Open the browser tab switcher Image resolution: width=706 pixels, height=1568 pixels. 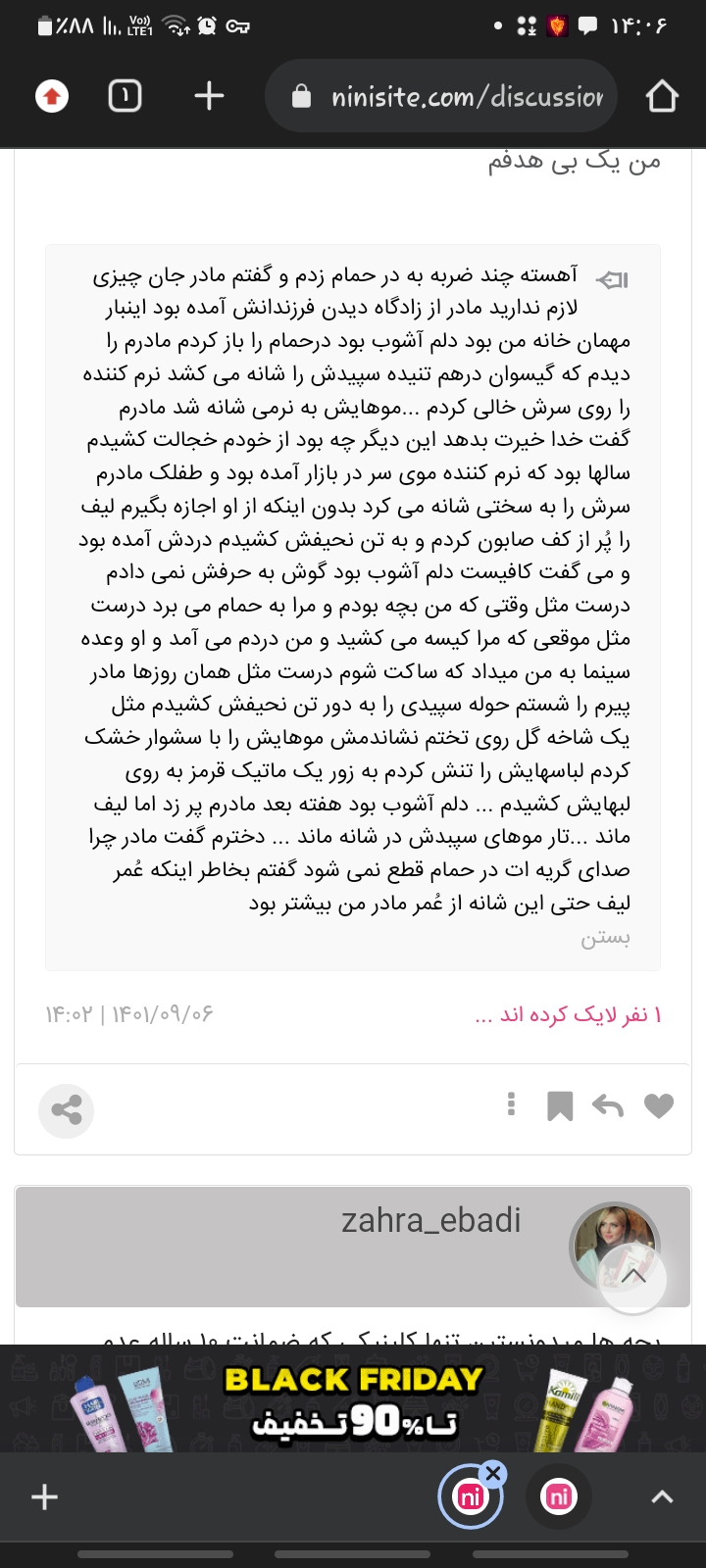click(x=125, y=96)
